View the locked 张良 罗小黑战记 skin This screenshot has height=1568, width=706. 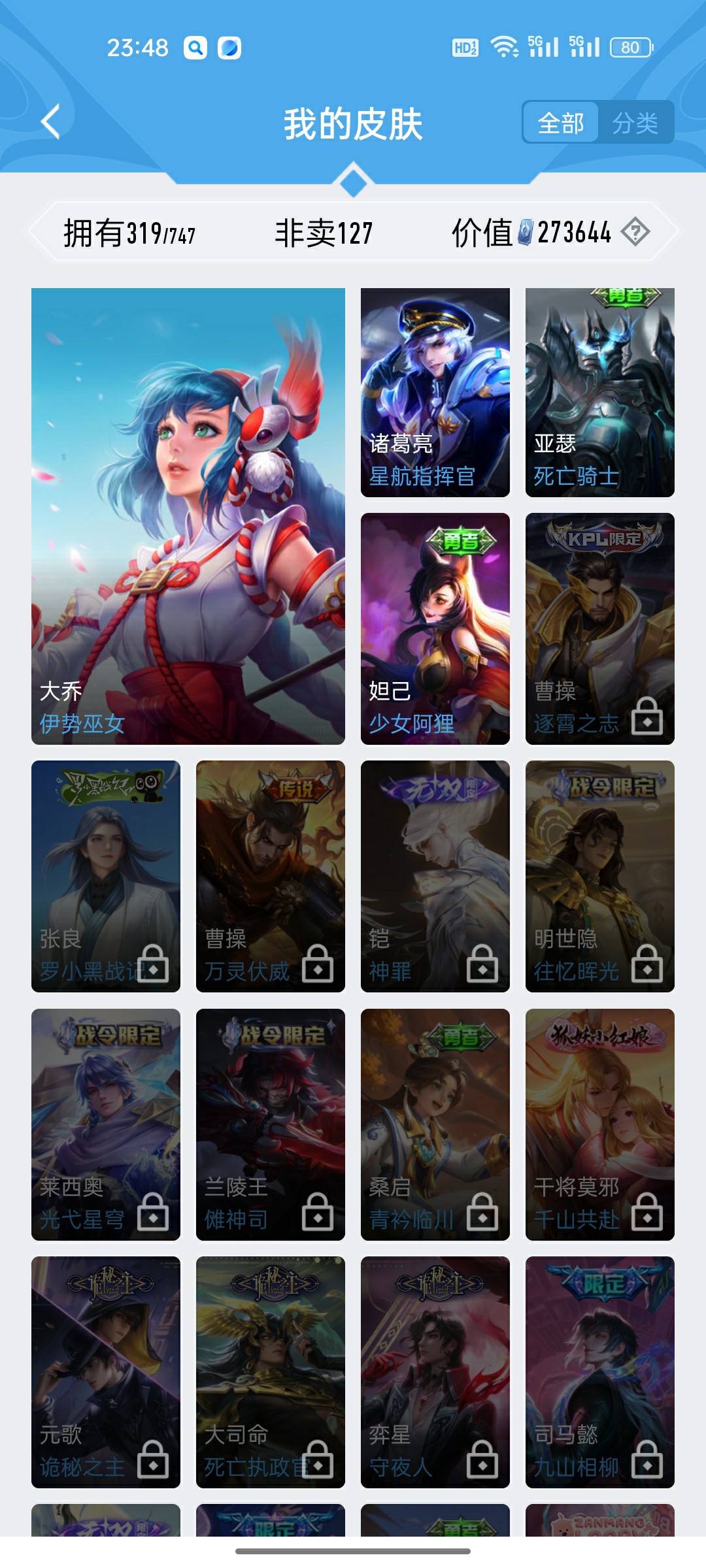[106, 876]
